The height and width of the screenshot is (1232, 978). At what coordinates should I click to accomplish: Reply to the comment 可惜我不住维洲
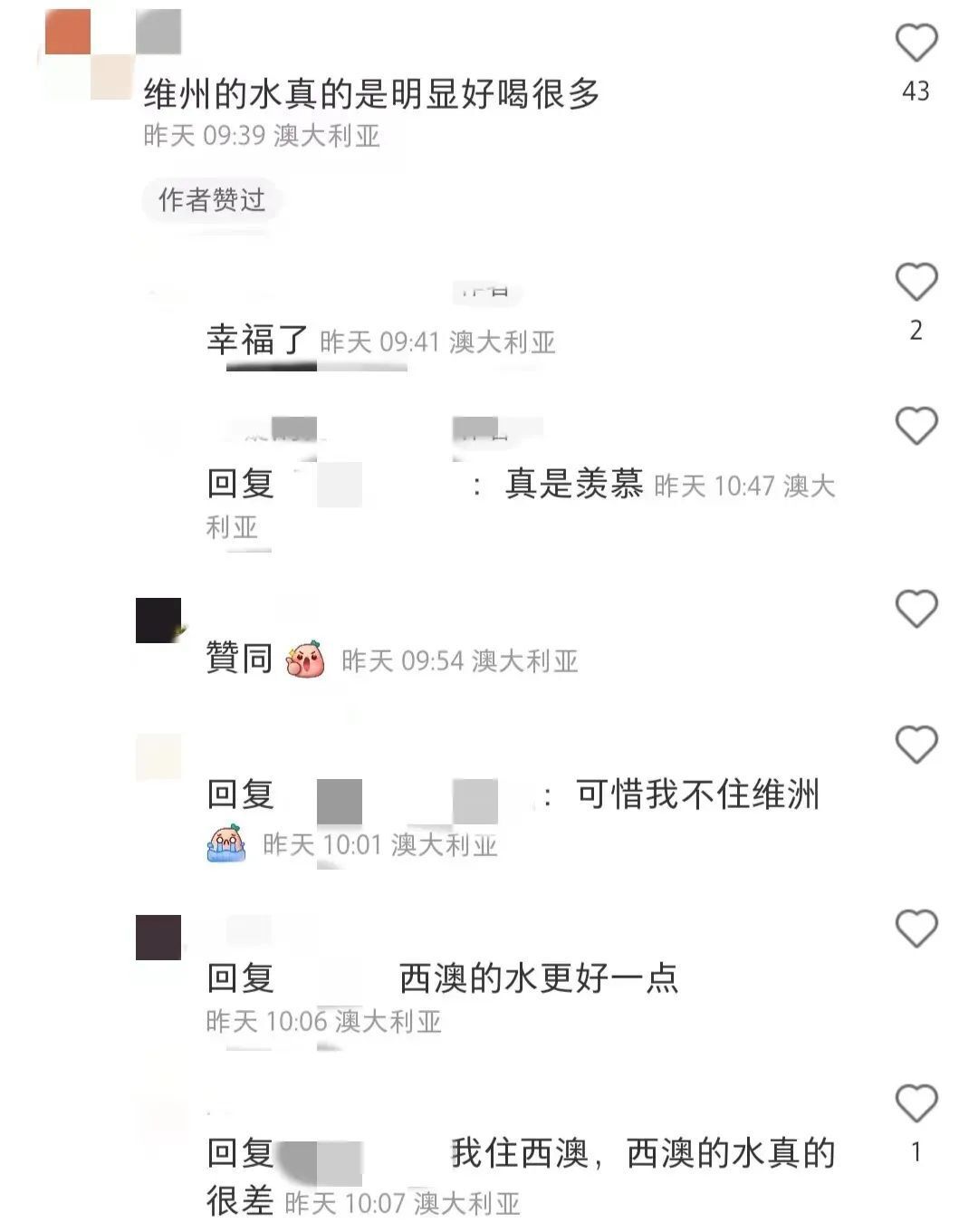click(697, 795)
